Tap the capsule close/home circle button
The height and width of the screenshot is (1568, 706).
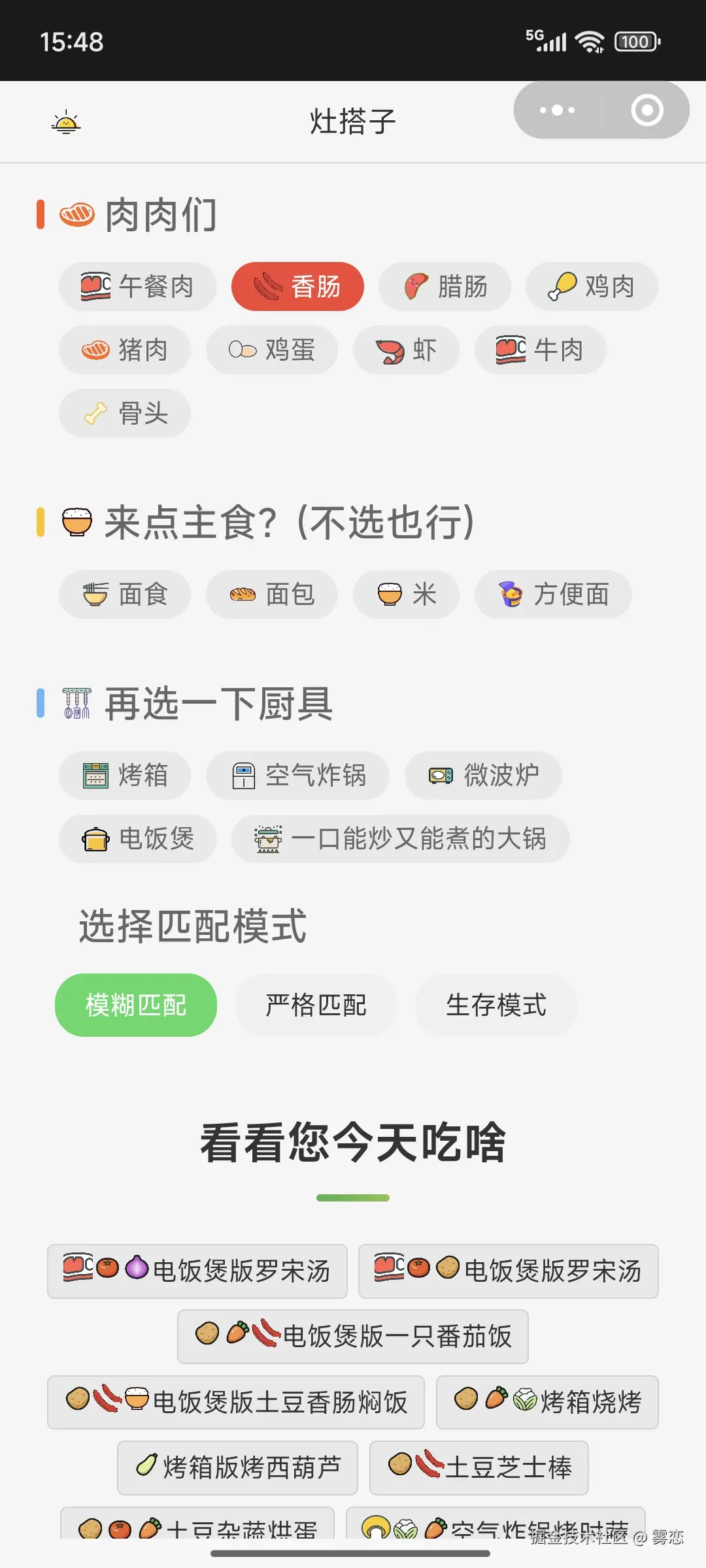pyautogui.click(x=647, y=110)
